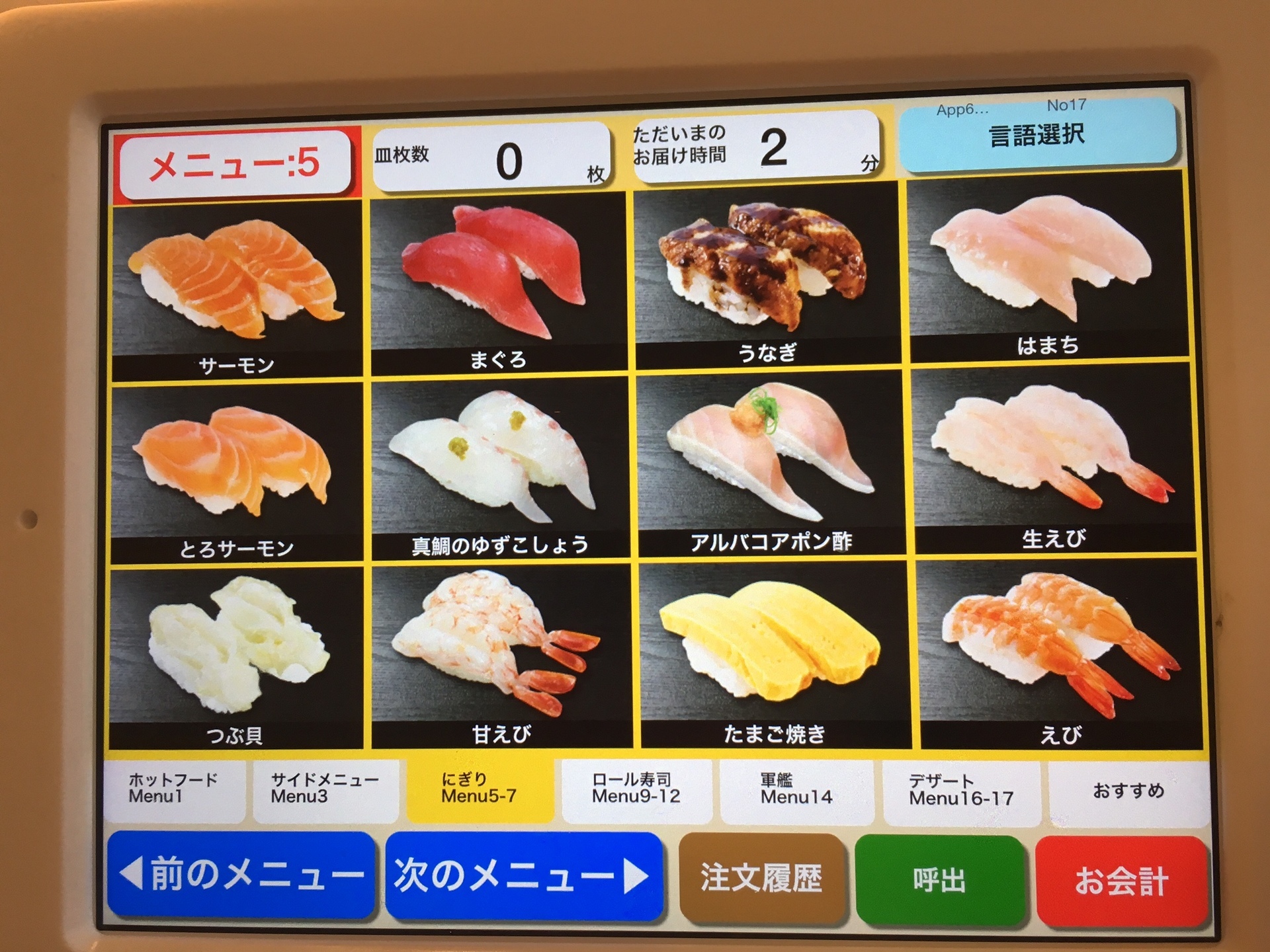1270x952 pixels.
Task: View order history via 注文履歴
Action: tap(762, 878)
